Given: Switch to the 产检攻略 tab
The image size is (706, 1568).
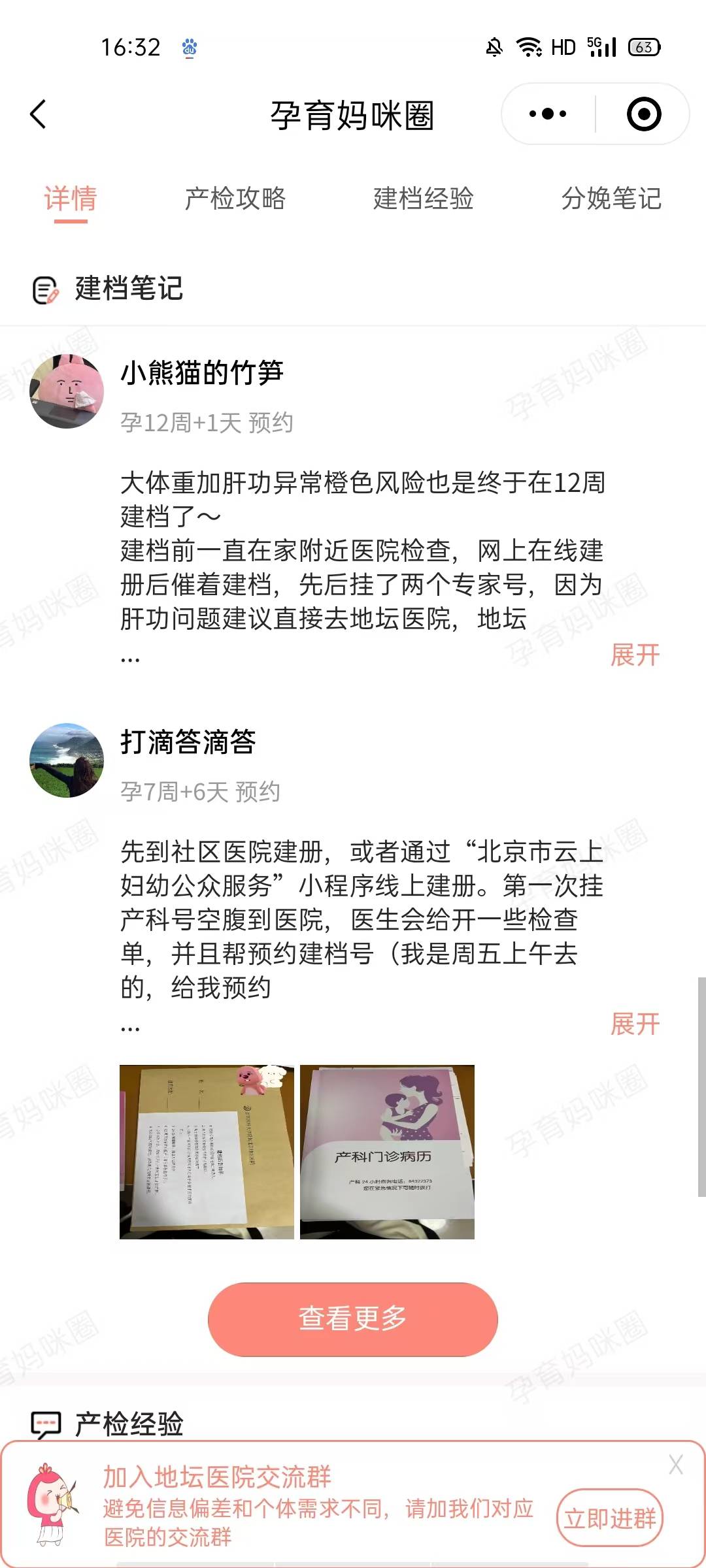Looking at the screenshot, I should pyautogui.click(x=235, y=199).
